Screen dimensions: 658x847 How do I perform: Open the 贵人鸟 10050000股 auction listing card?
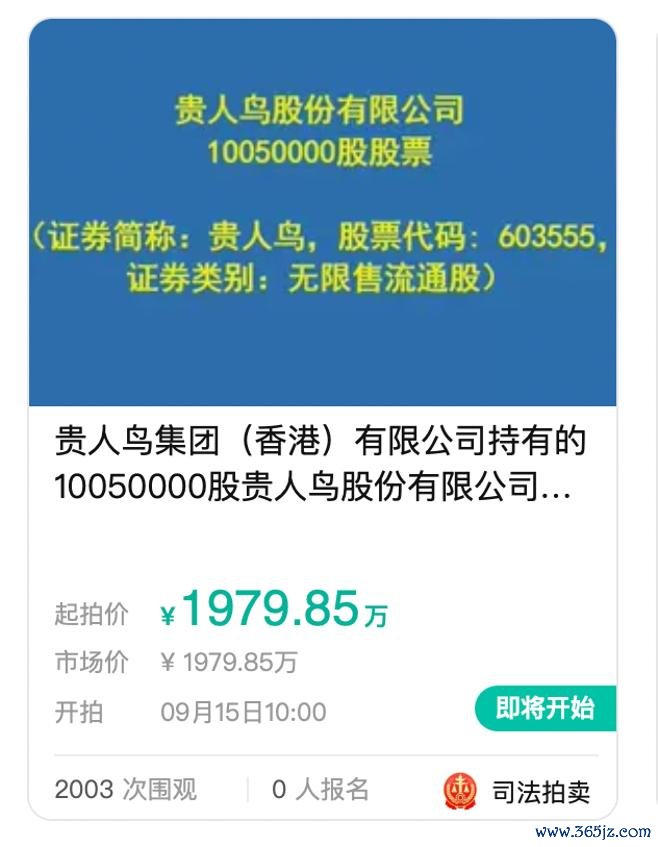point(321,461)
